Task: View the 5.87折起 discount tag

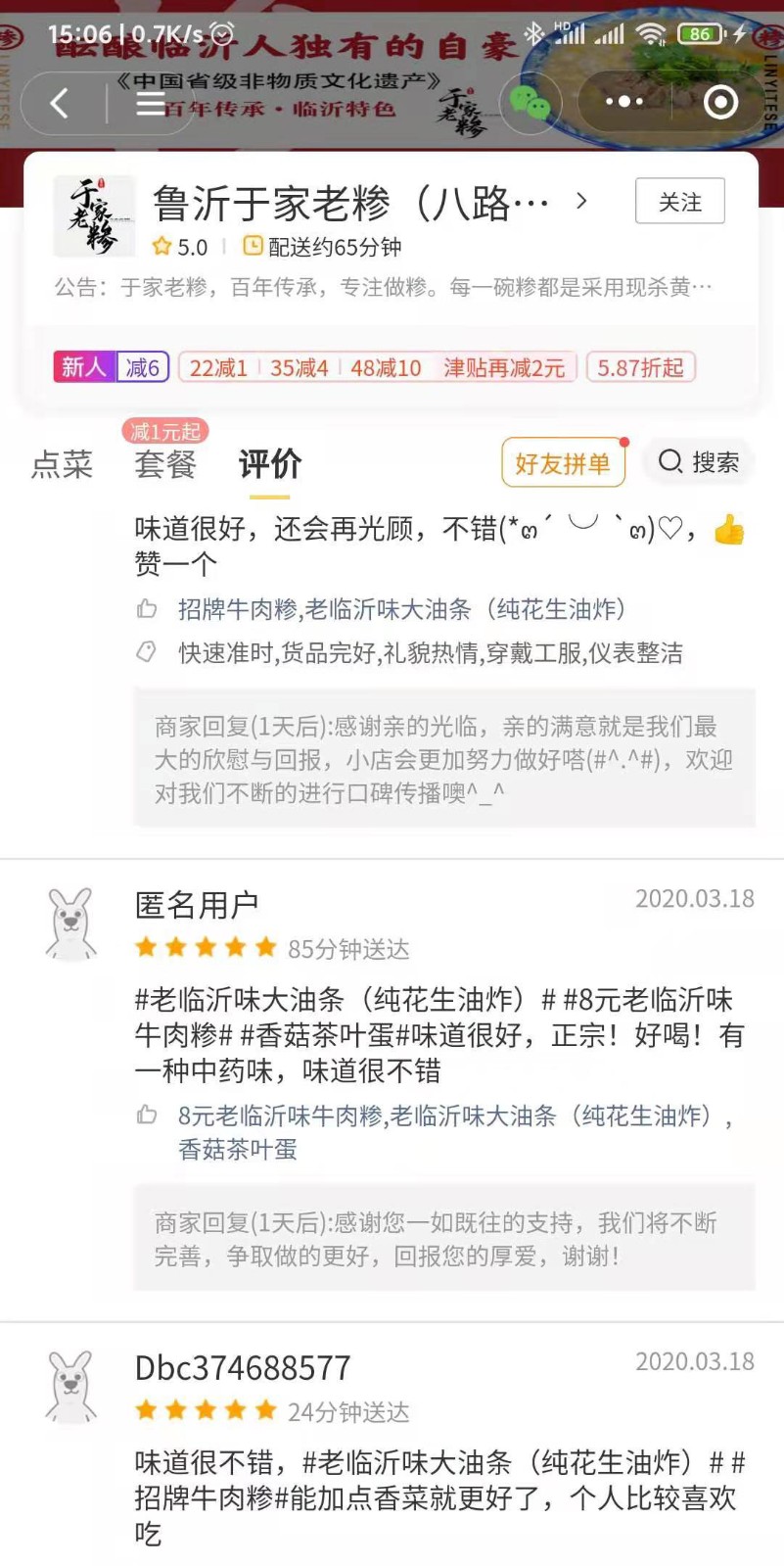Action: [640, 367]
